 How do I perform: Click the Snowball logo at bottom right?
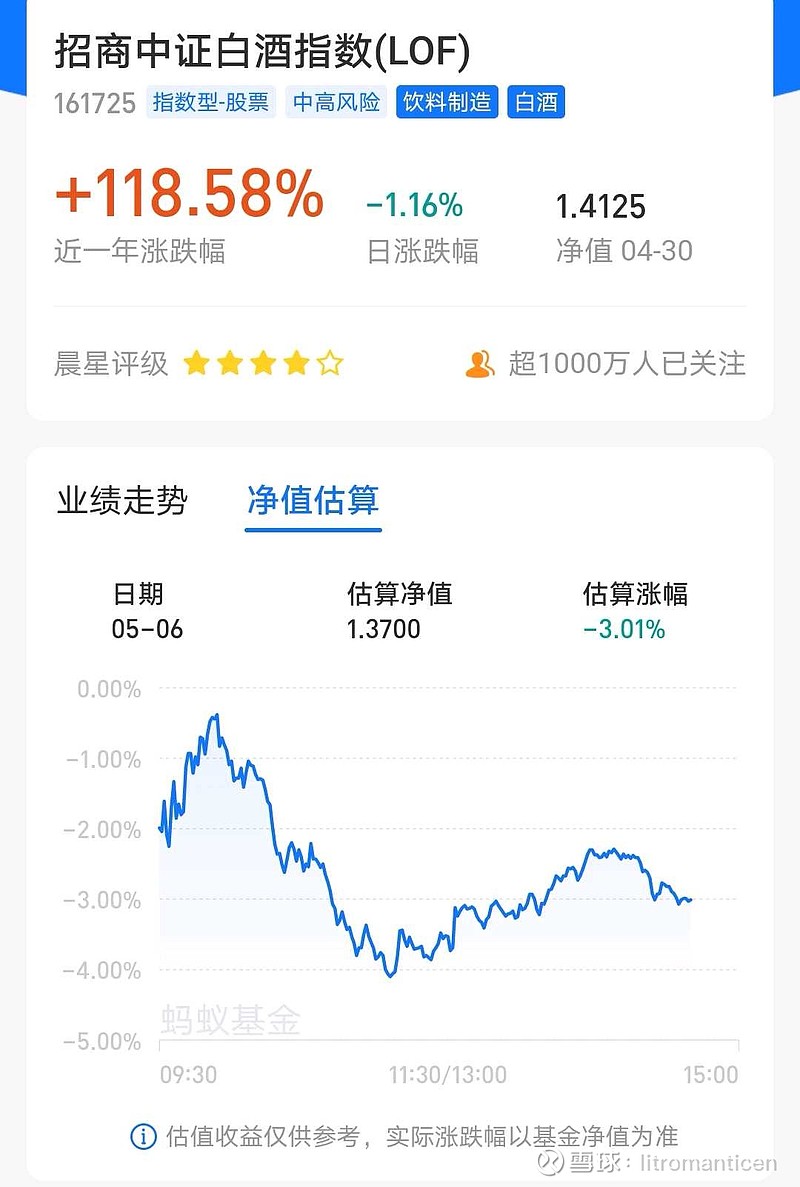(x=548, y=1162)
